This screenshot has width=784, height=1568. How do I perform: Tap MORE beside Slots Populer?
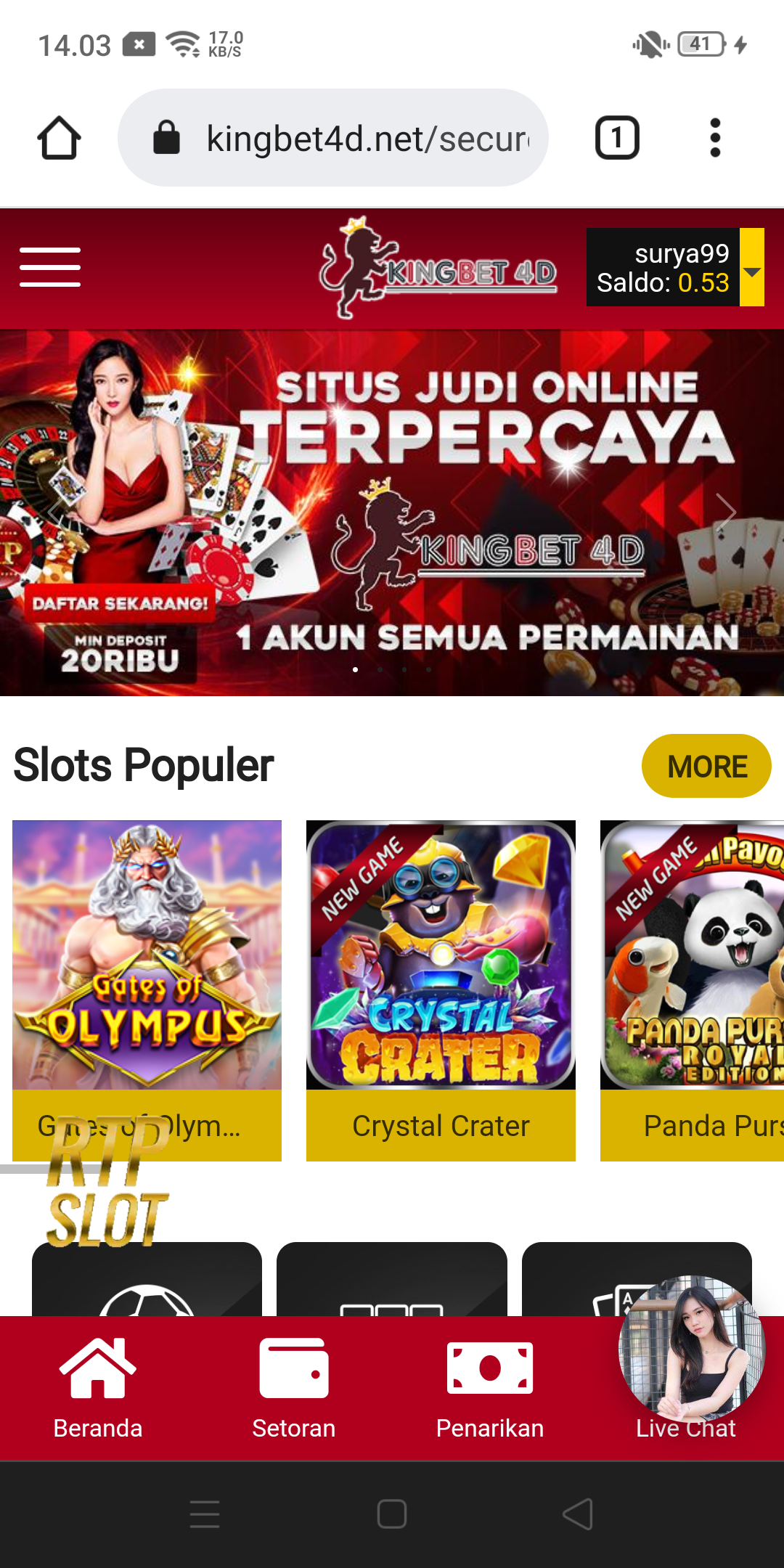706,766
